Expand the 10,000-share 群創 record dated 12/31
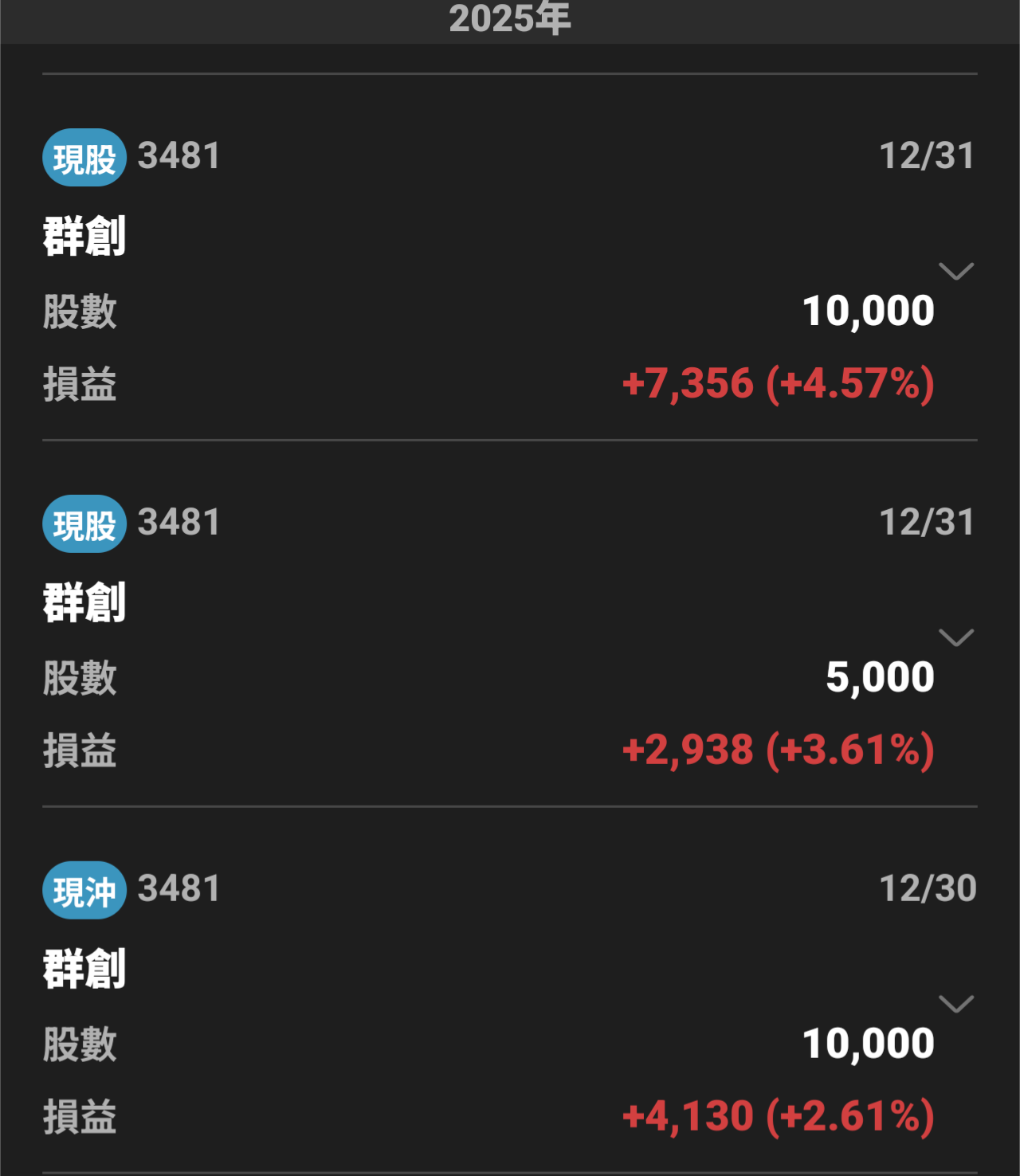 tap(956, 272)
